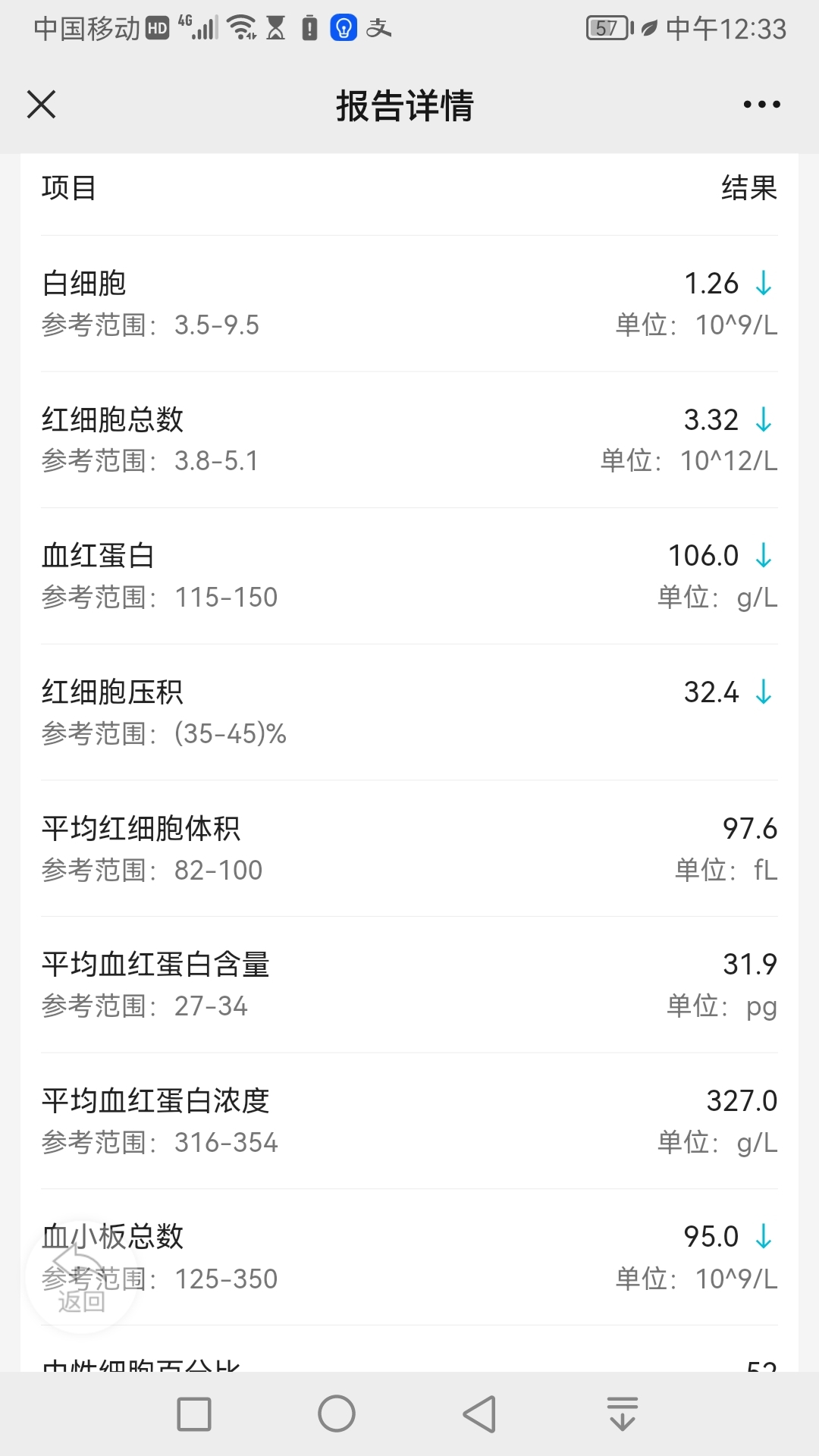This screenshot has width=819, height=1456.
Task: Tap the navigation bar hide arrow
Action: pyautogui.click(x=623, y=1414)
